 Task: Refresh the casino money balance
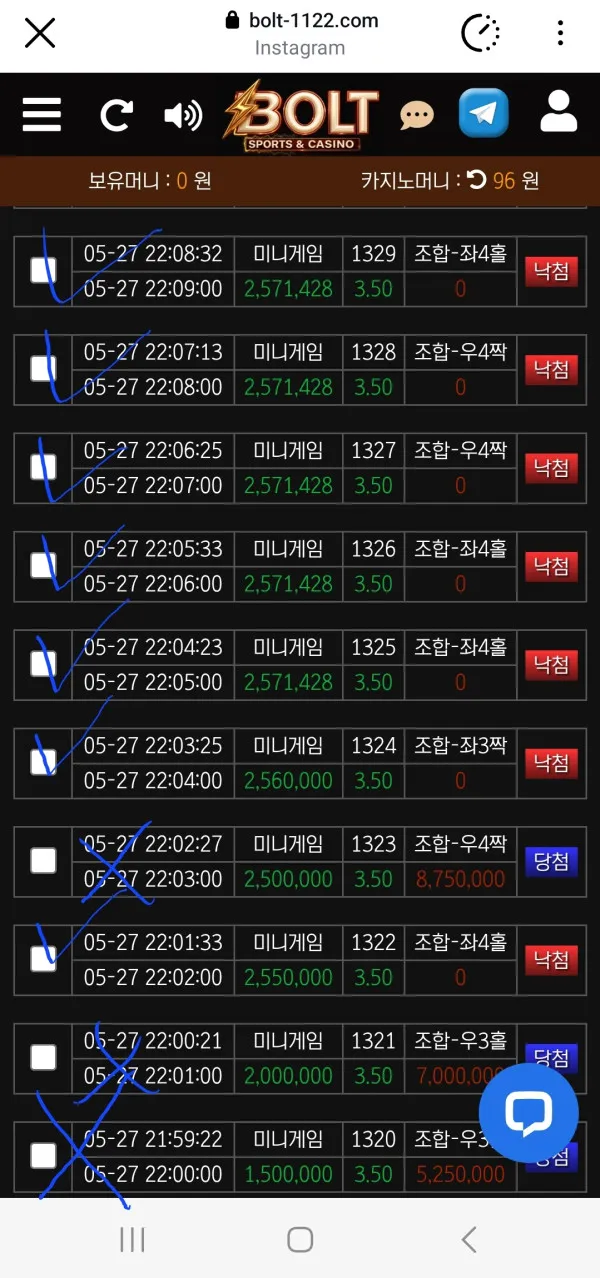pyautogui.click(x=477, y=180)
